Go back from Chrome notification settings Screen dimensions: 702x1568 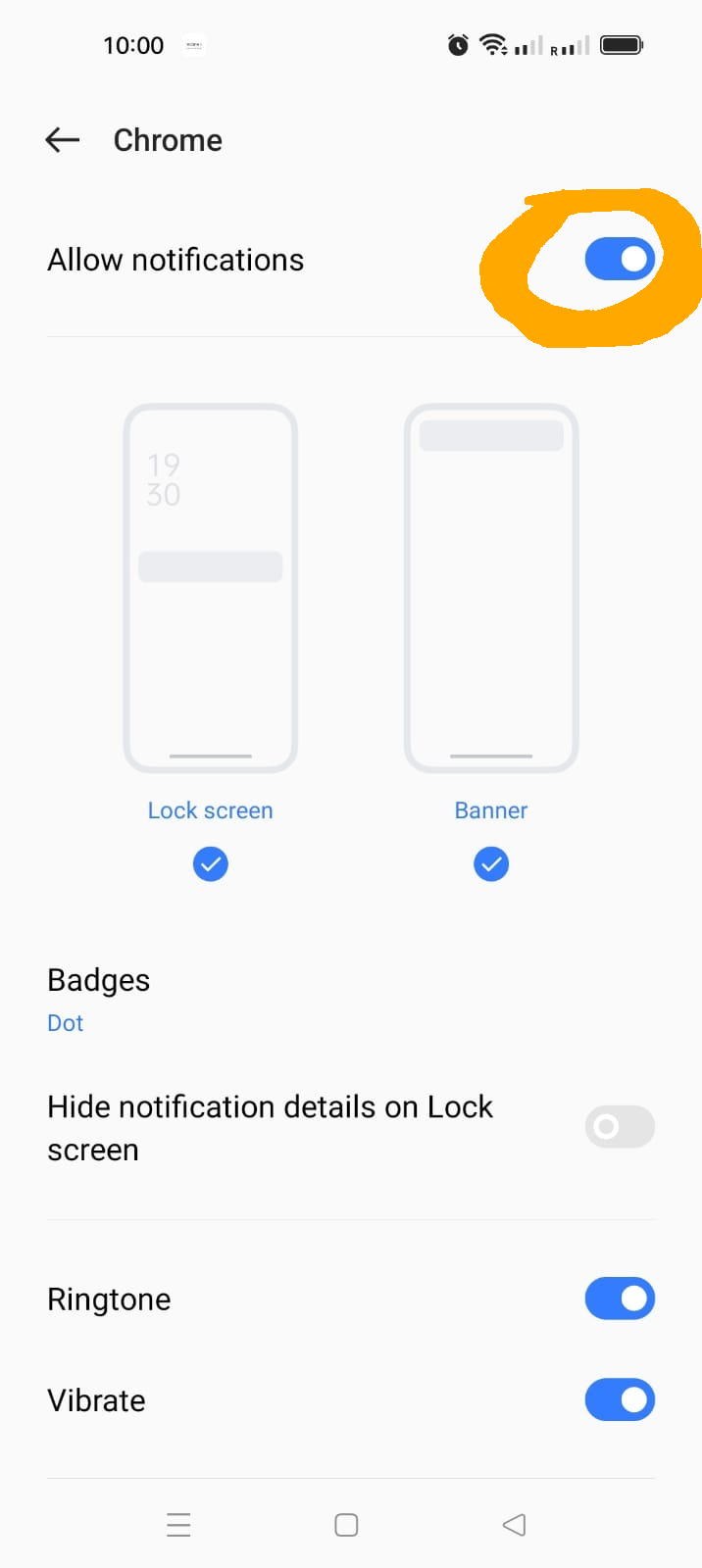click(63, 140)
